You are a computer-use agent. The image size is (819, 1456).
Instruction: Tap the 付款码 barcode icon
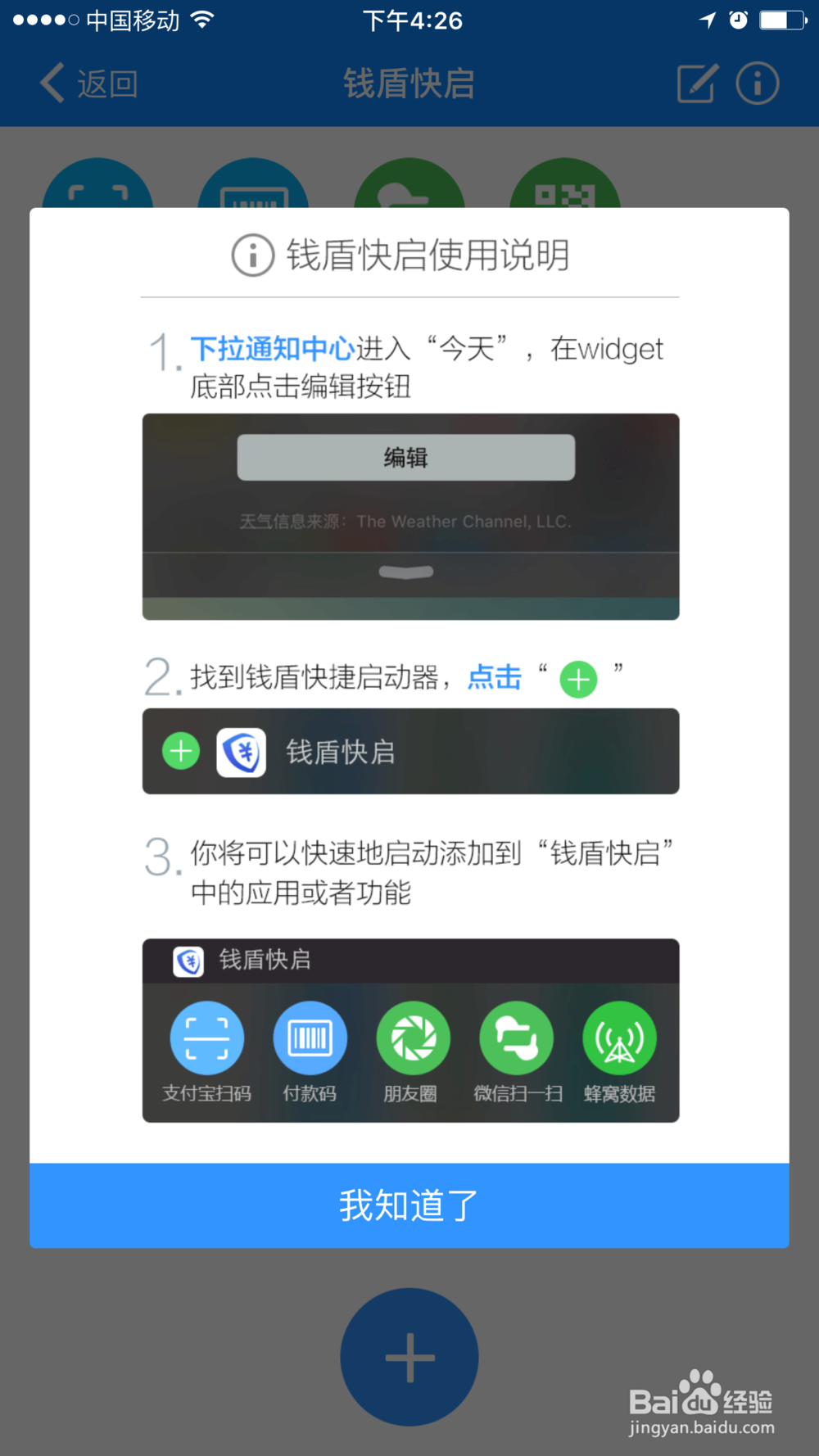tap(310, 1037)
